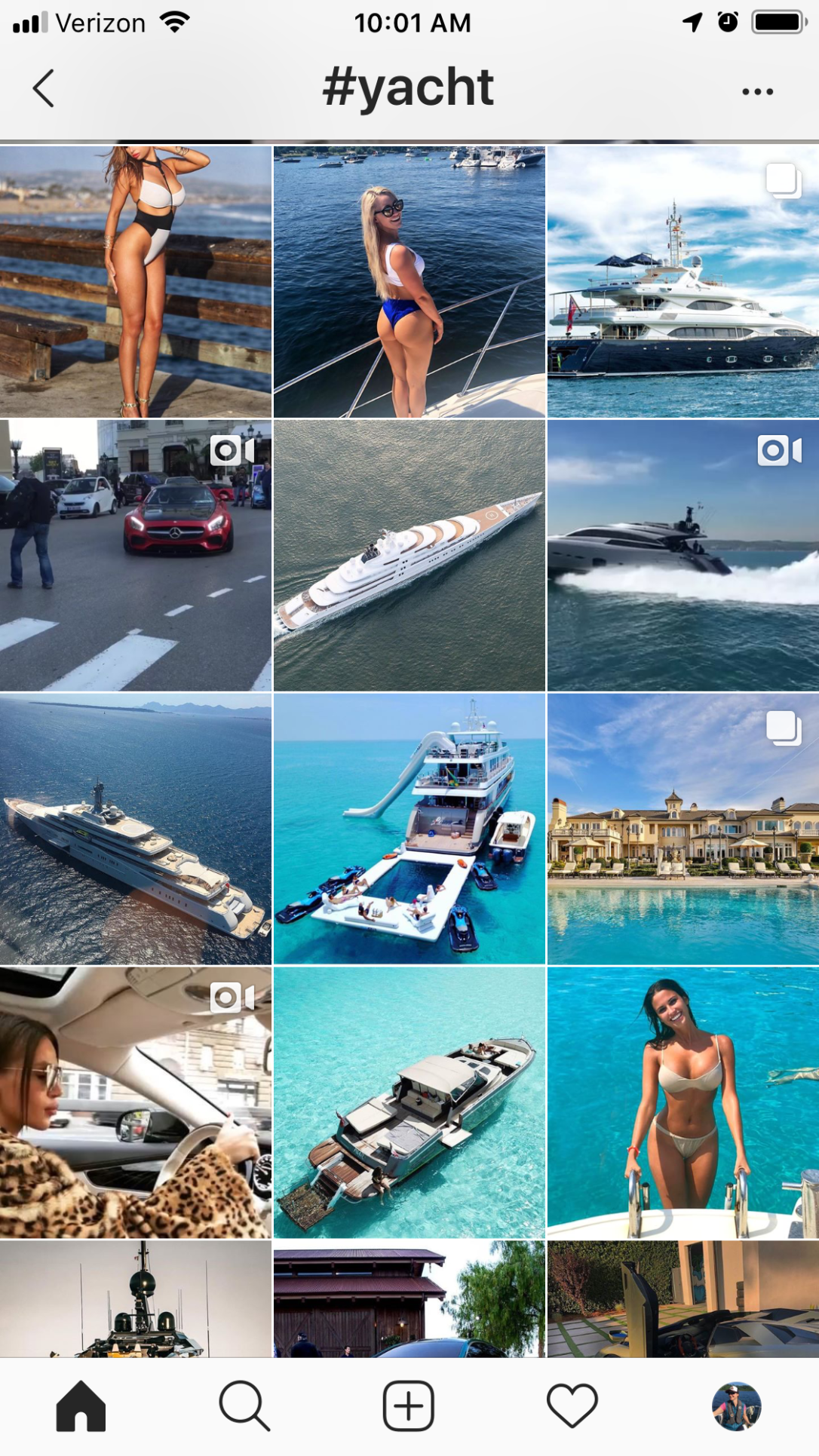The width and height of the screenshot is (819, 1456).
Task: Go to your profile tab
Action: tap(736, 1405)
